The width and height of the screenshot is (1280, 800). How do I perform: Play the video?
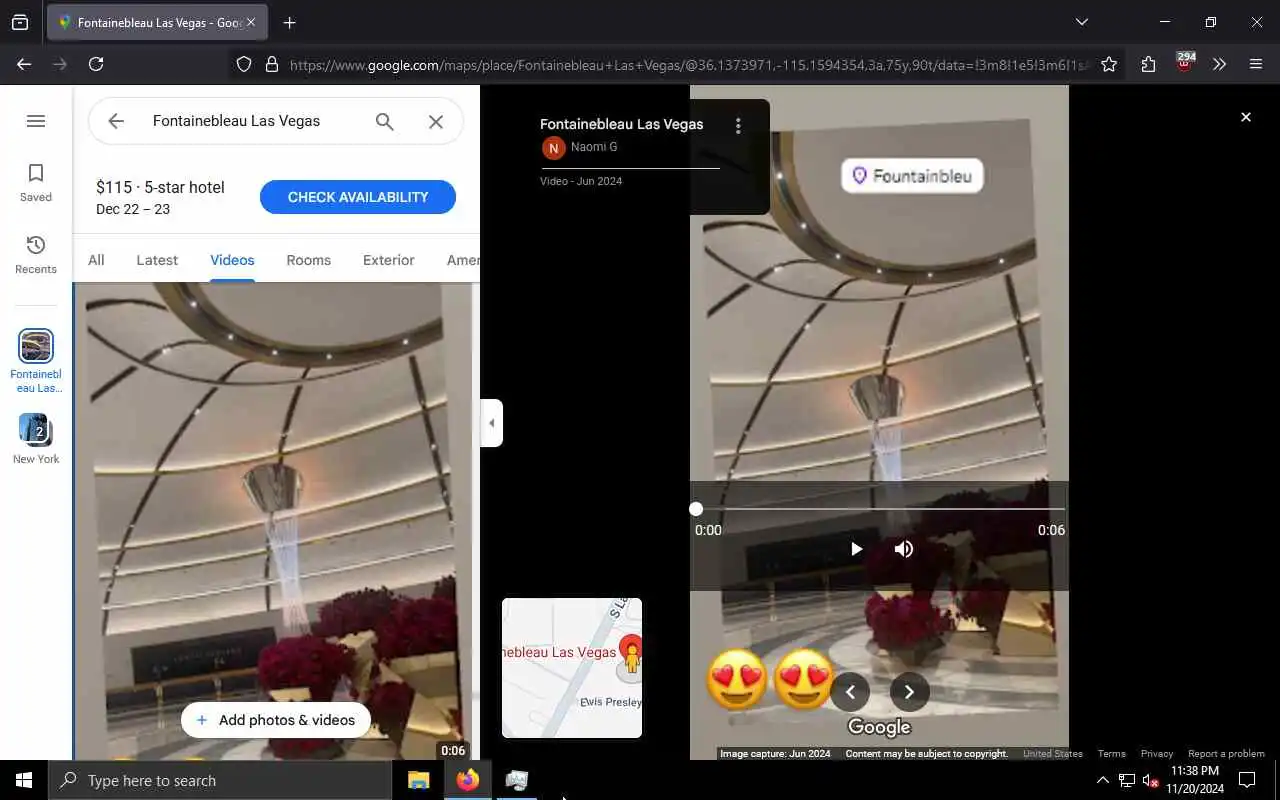point(856,549)
